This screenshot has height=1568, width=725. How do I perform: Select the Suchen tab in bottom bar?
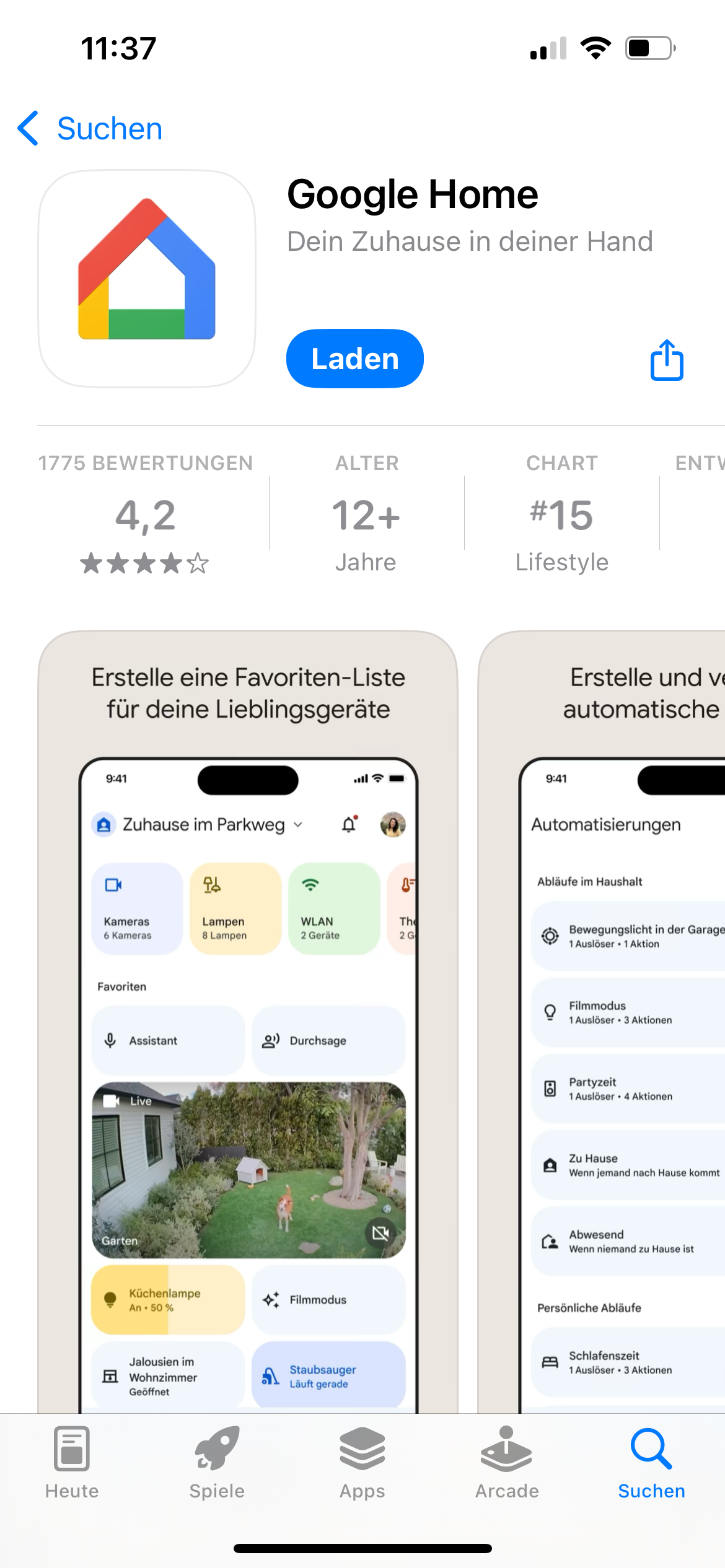pyautogui.click(x=652, y=1463)
